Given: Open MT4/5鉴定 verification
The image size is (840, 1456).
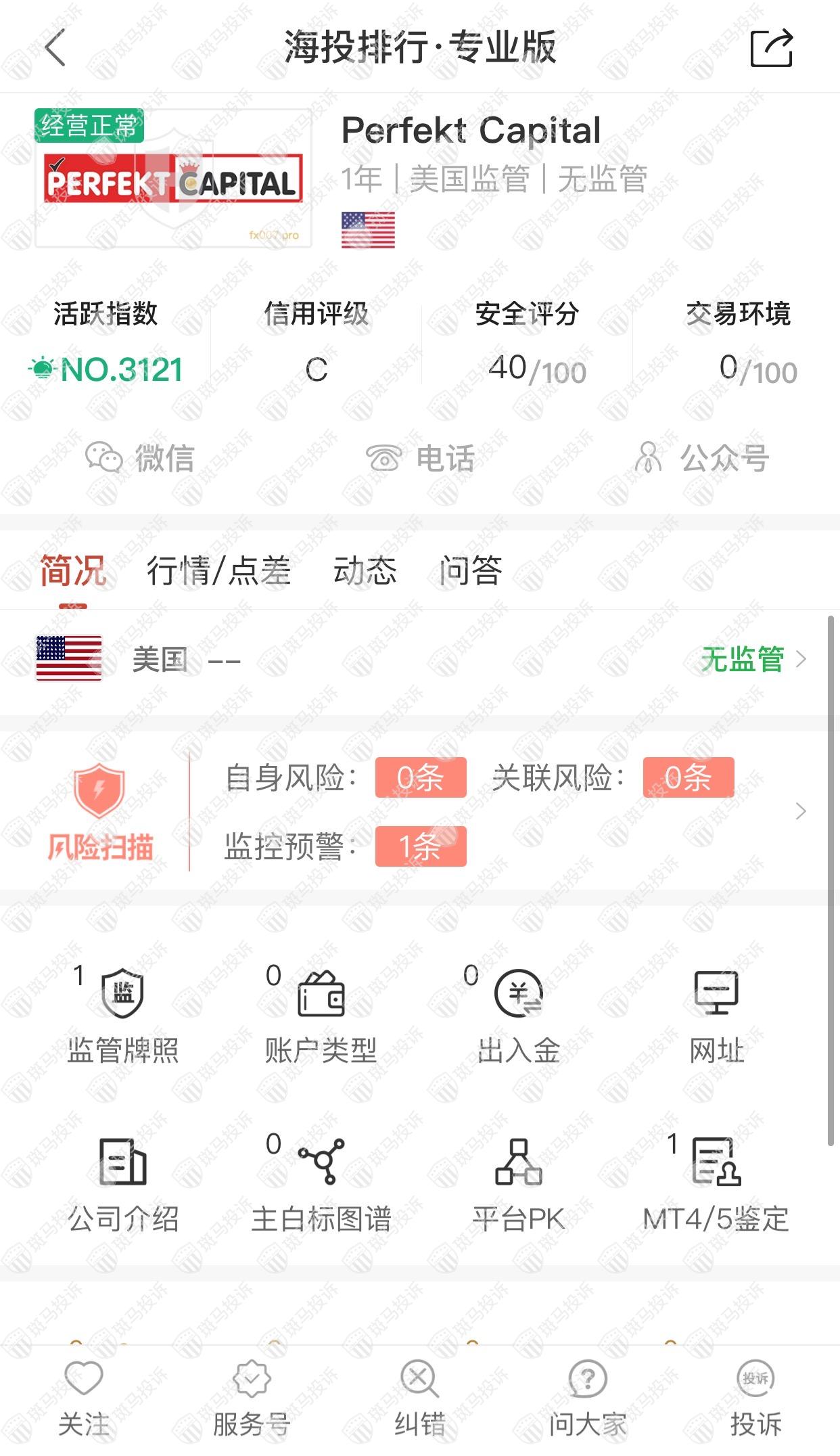Looking at the screenshot, I should tap(716, 1184).
